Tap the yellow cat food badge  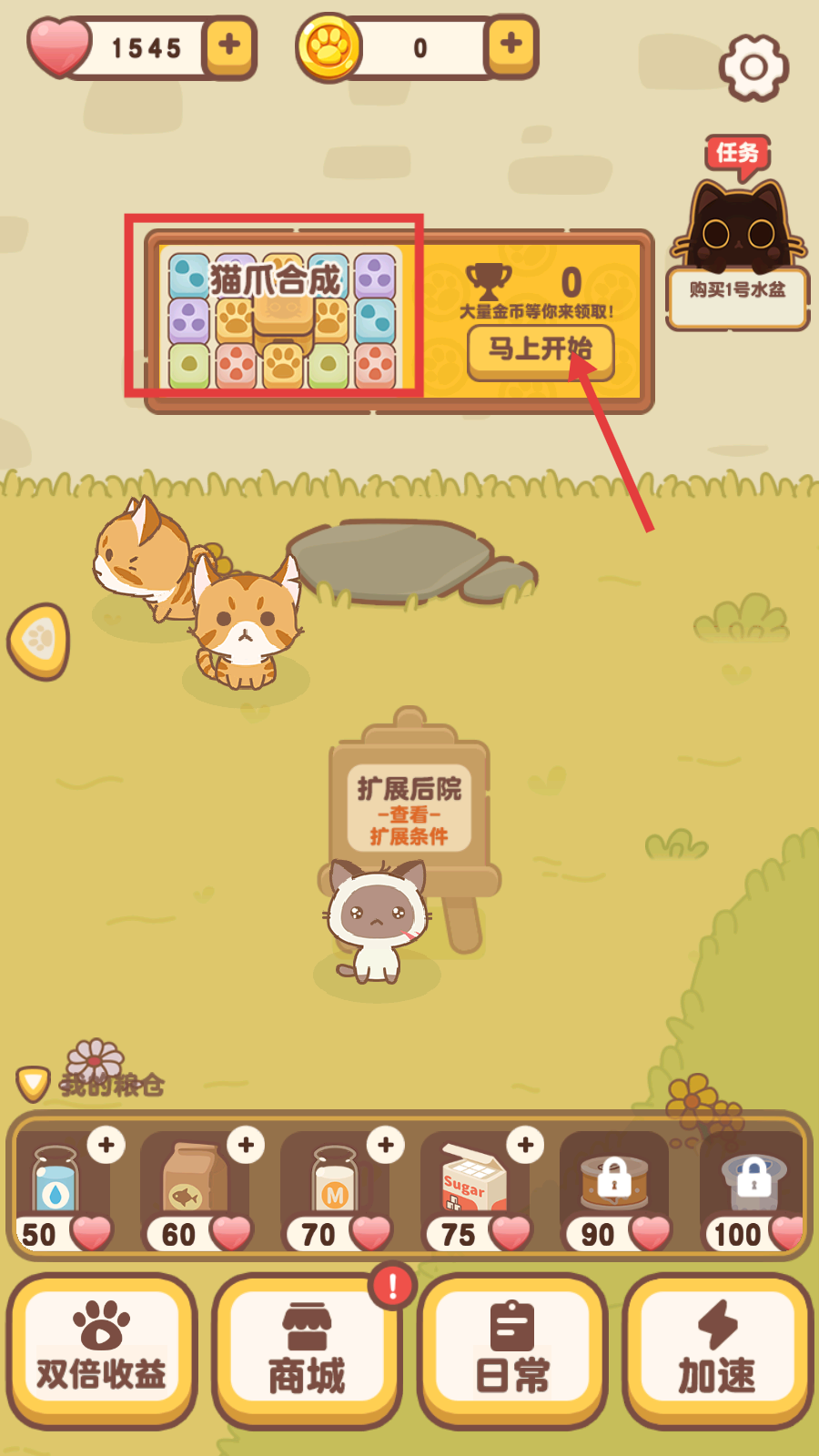tap(40, 642)
